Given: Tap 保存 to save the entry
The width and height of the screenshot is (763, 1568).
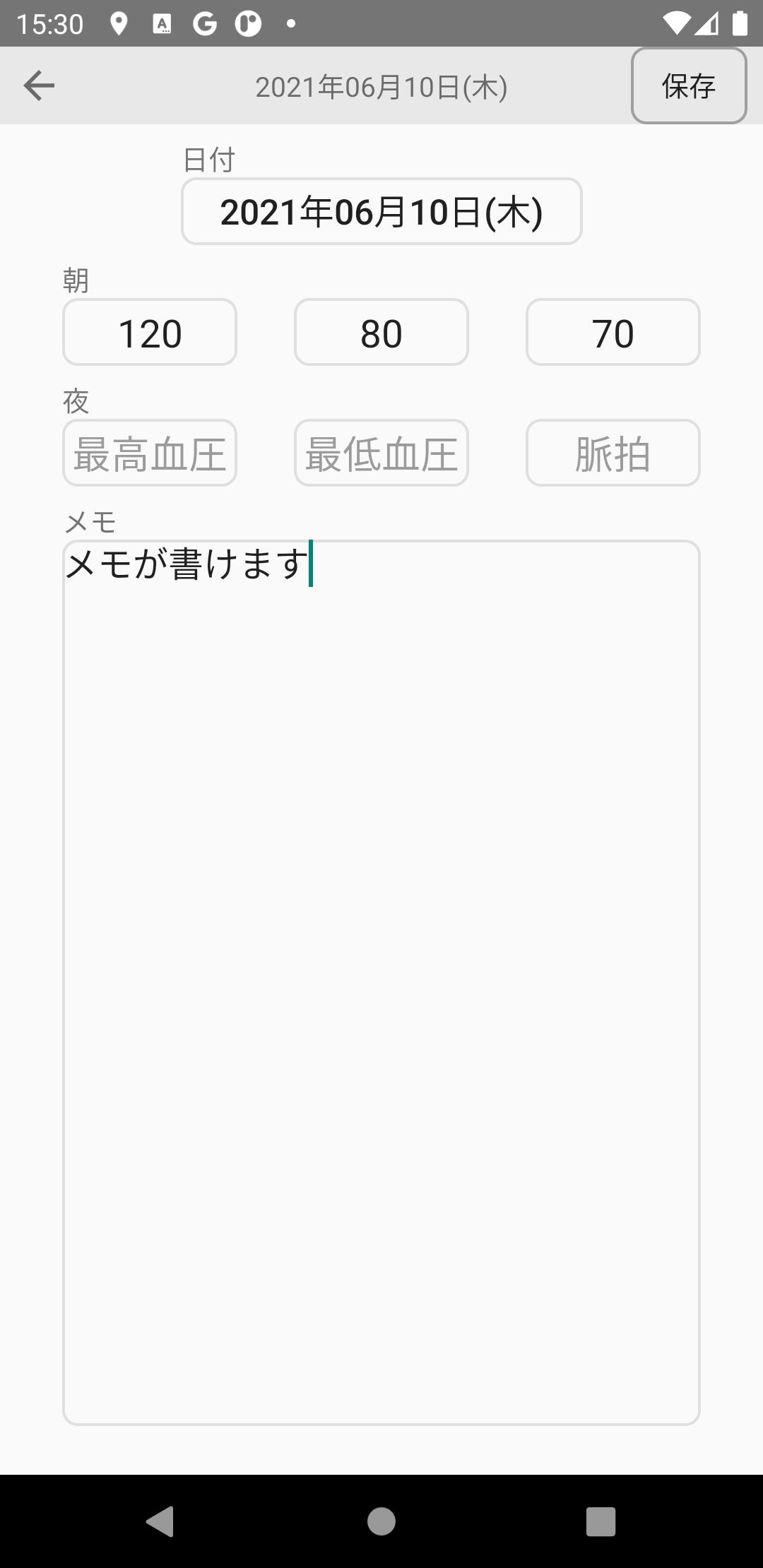Looking at the screenshot, I should 687,85.
